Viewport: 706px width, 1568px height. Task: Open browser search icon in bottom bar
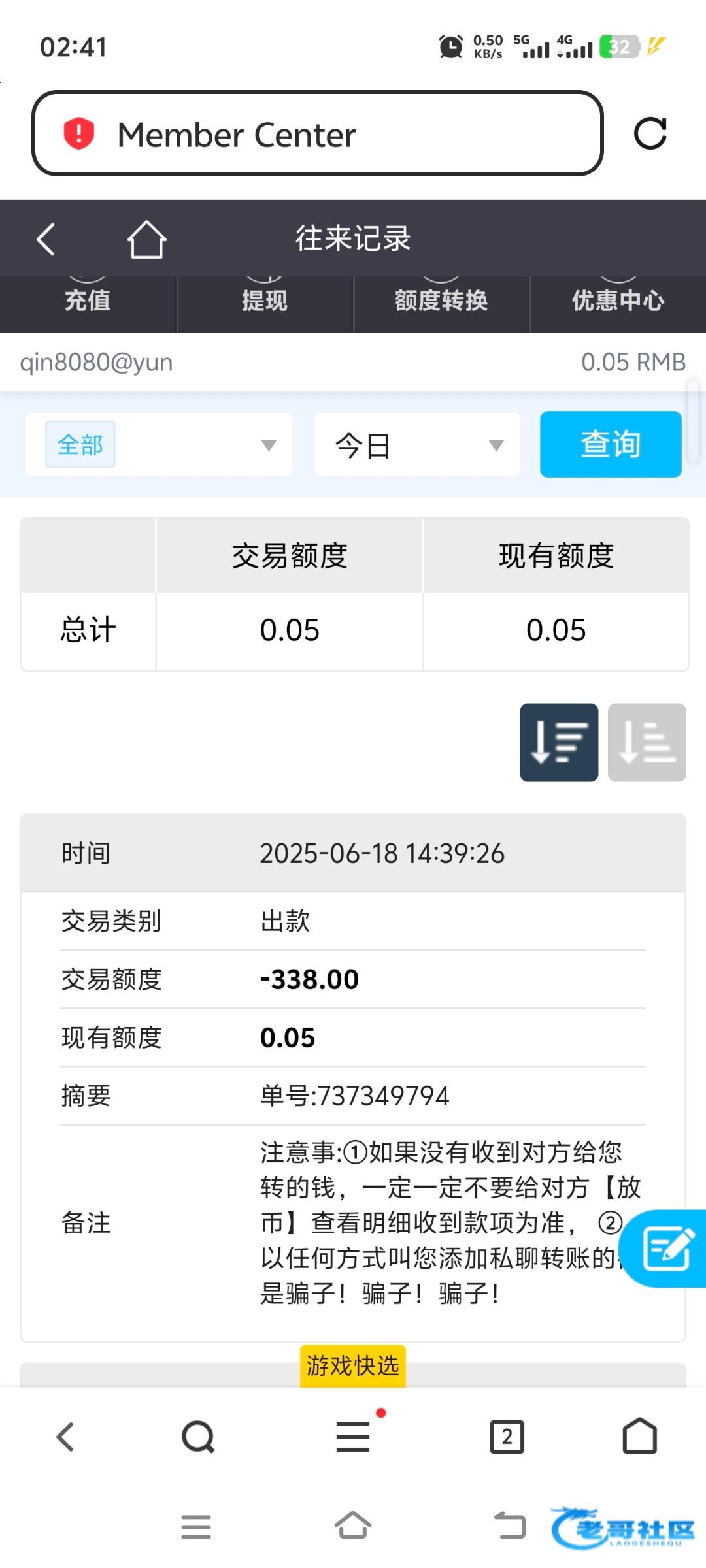tap(198, 1437)
